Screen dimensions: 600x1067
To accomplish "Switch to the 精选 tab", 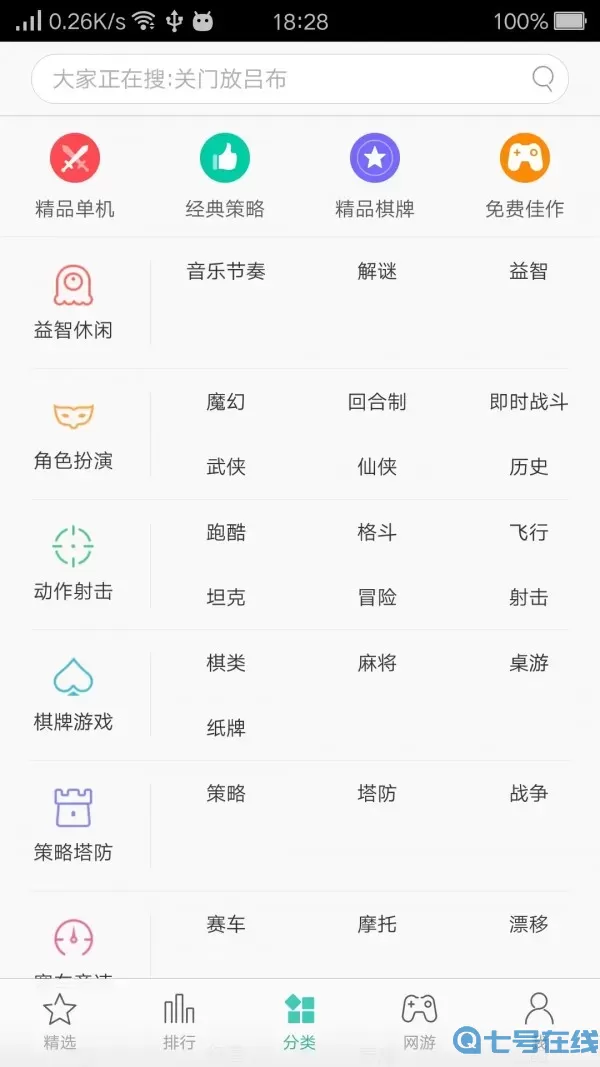I will tap(59, 1022).
